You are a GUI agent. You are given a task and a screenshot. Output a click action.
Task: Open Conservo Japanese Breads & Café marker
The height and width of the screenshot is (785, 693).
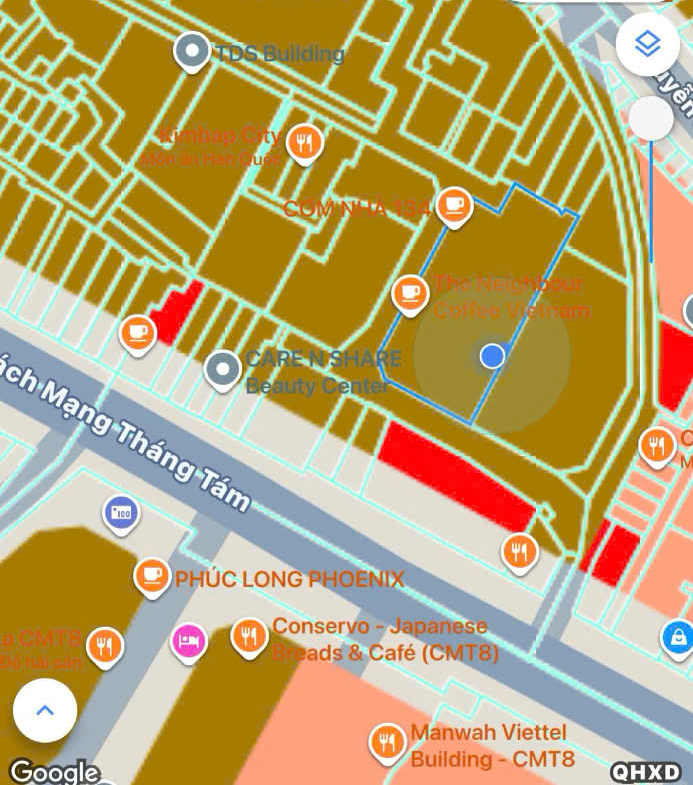pyautogui.click(x=248, y=636)
